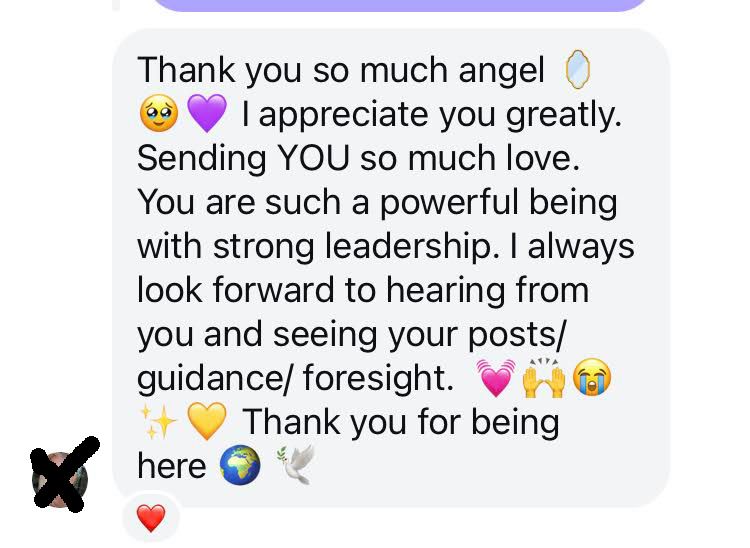Open the red heart reaction under the message
This screenshot has width=750, height=548.
click(150, 518)
